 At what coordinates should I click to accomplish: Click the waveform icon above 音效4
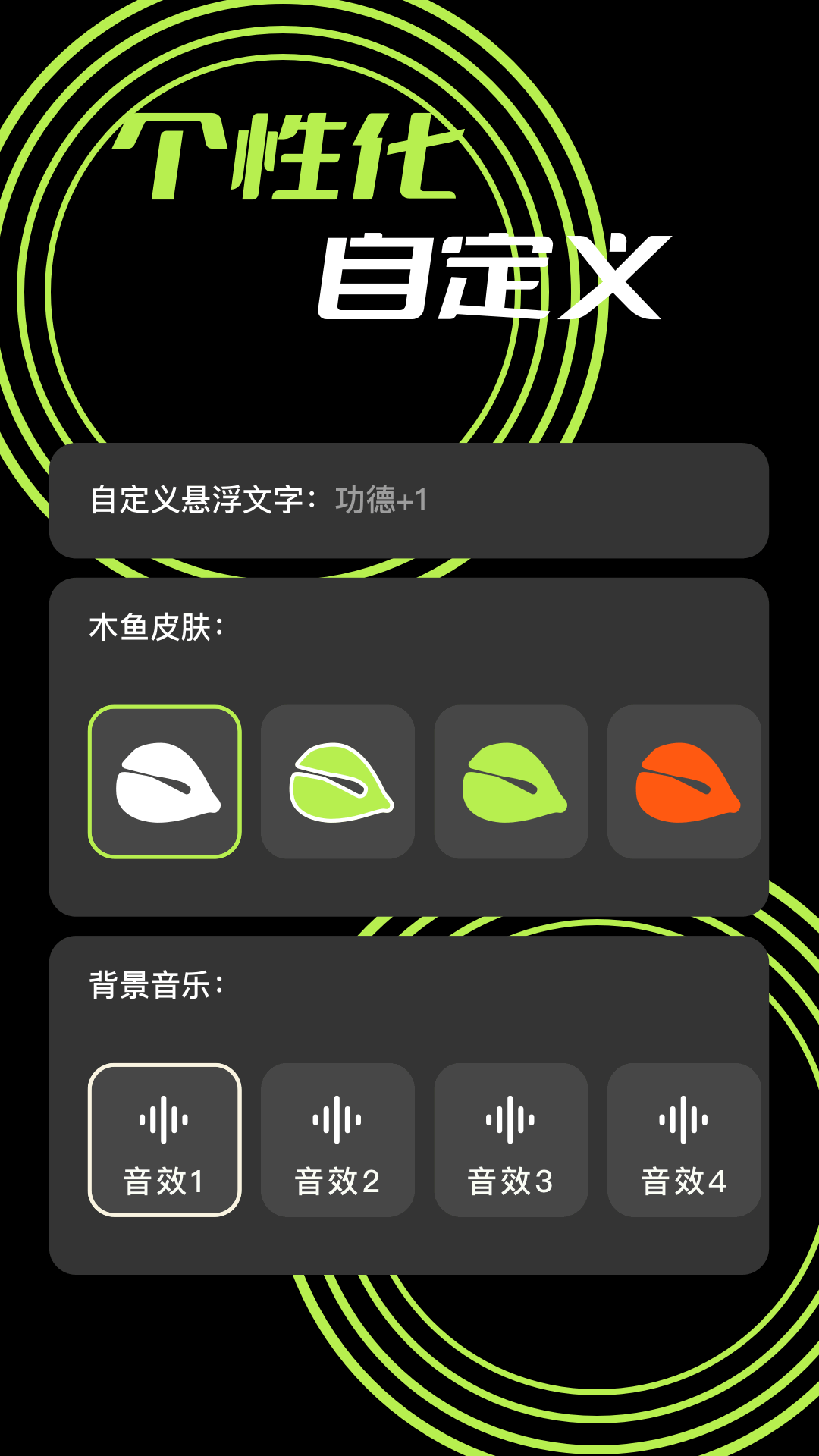[x=684, y=1119]
